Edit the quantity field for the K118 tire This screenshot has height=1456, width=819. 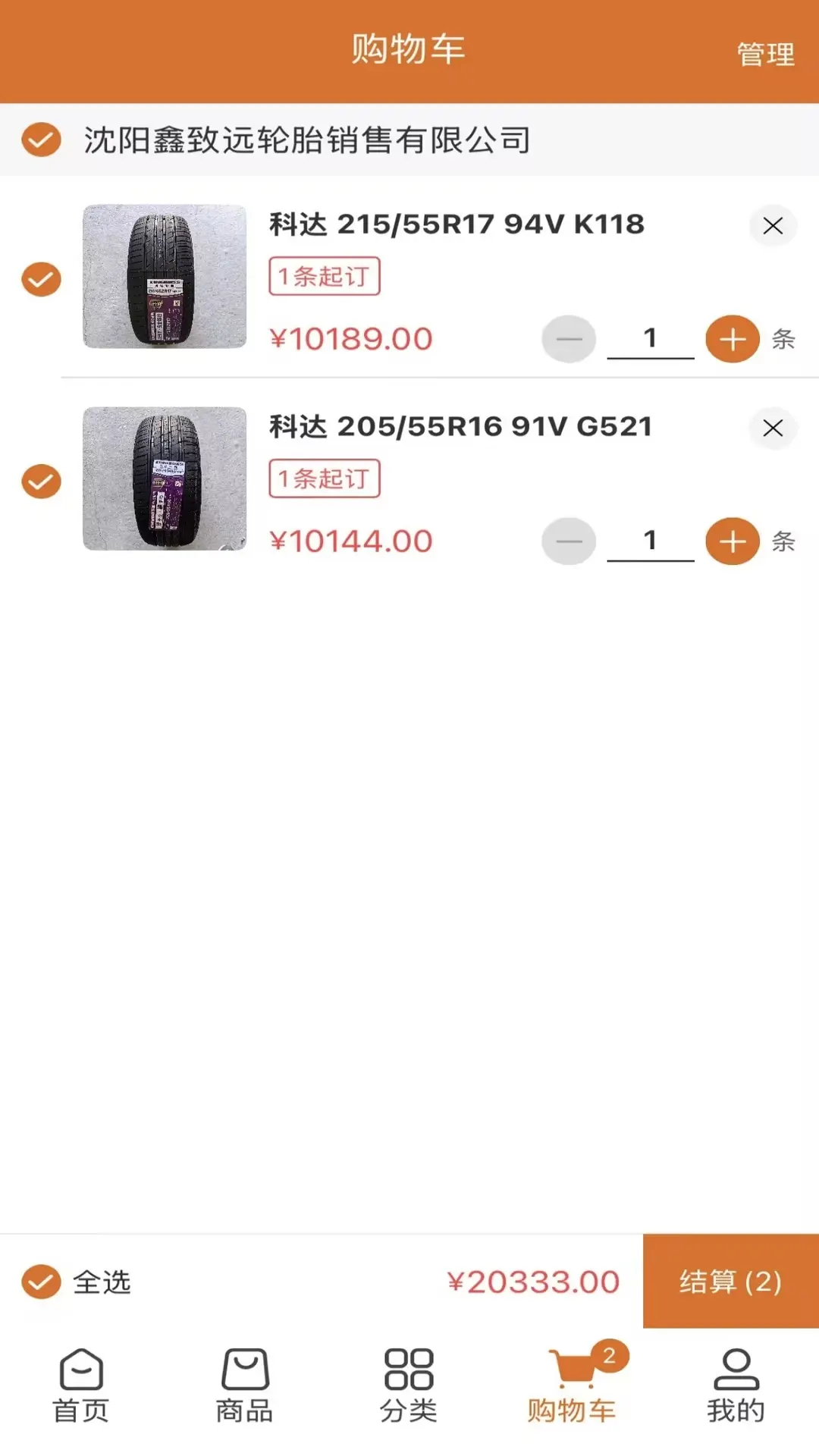click(650, 339)
